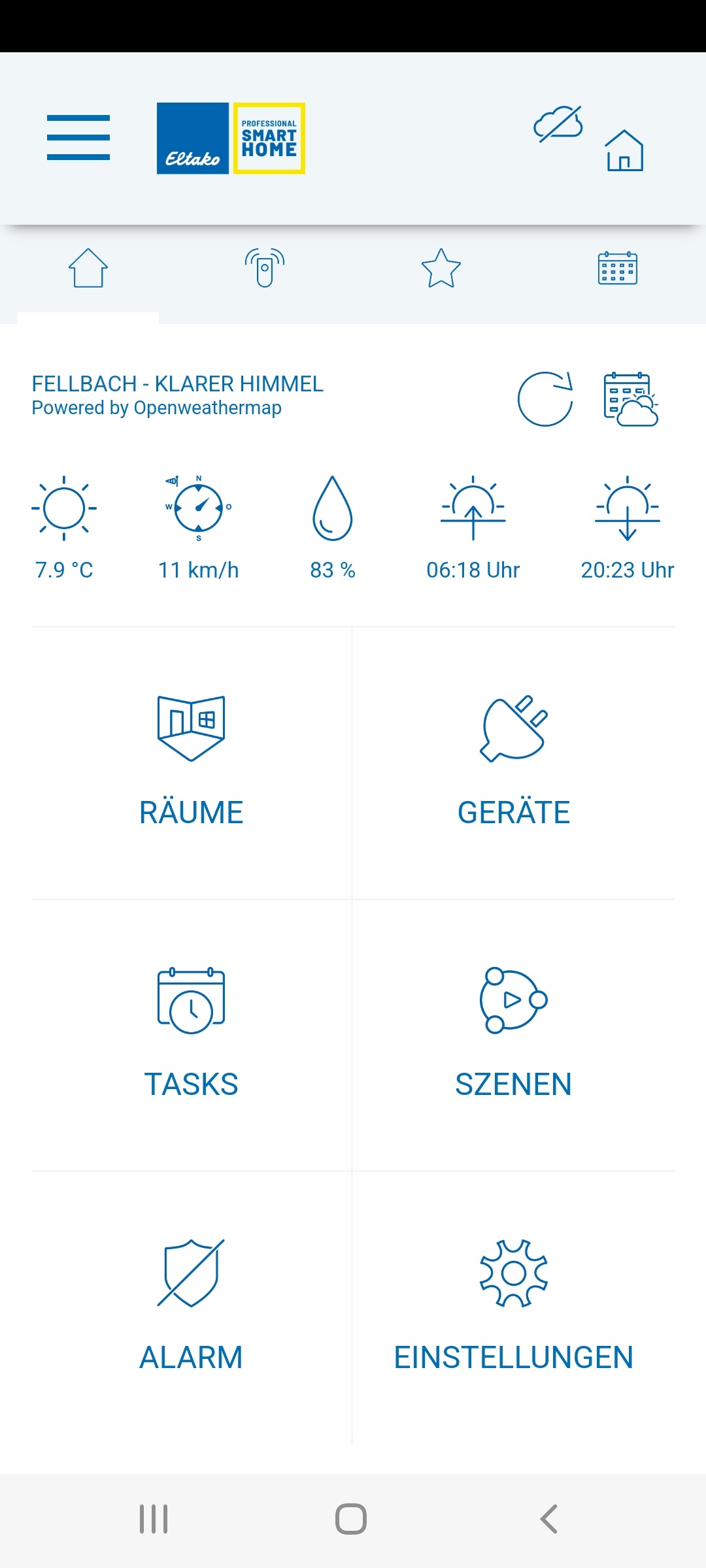Image resolution: width=706 pixels, height=1568 pixels.
Task: Open the weather forecast calendar
Action: click(x=630, y=399)
